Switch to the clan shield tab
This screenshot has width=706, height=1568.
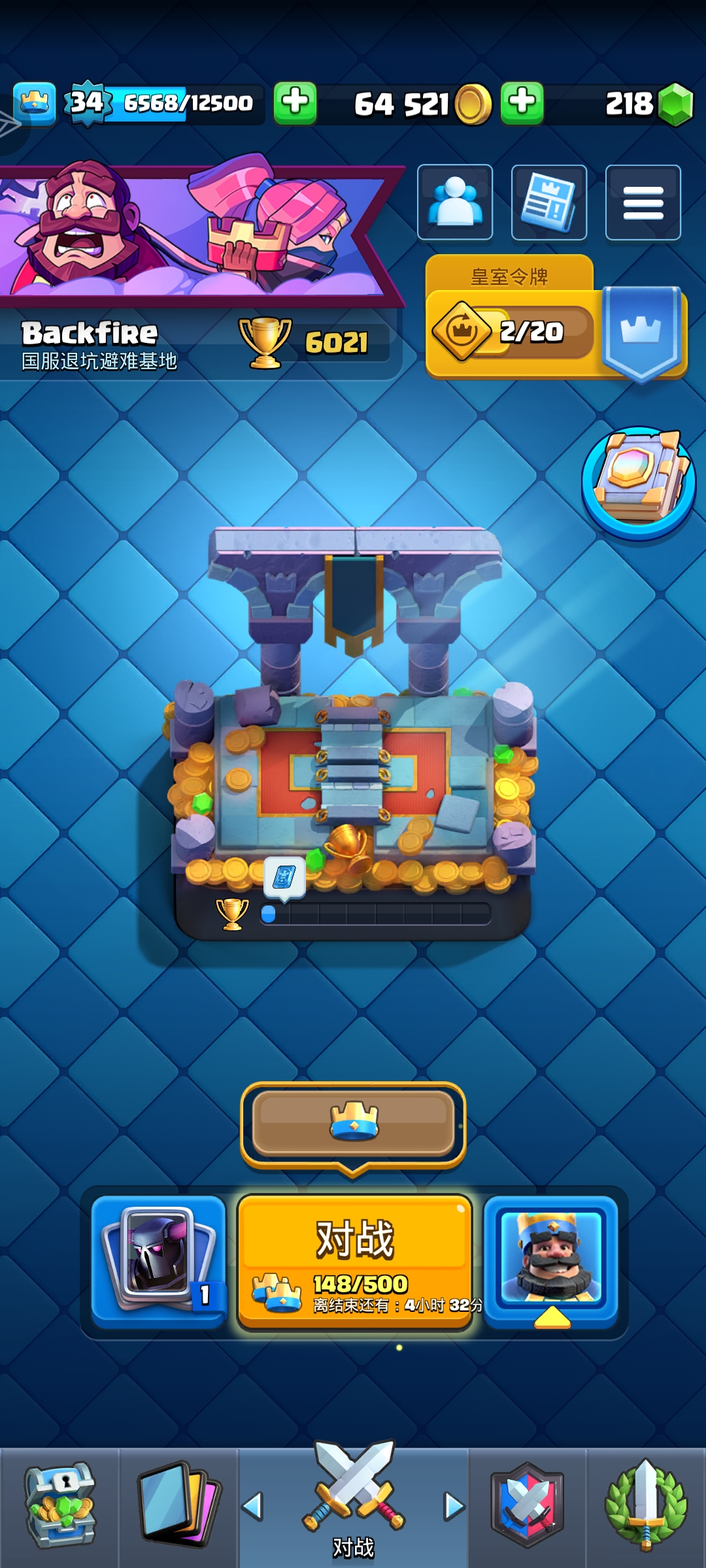coord(527,1506)
